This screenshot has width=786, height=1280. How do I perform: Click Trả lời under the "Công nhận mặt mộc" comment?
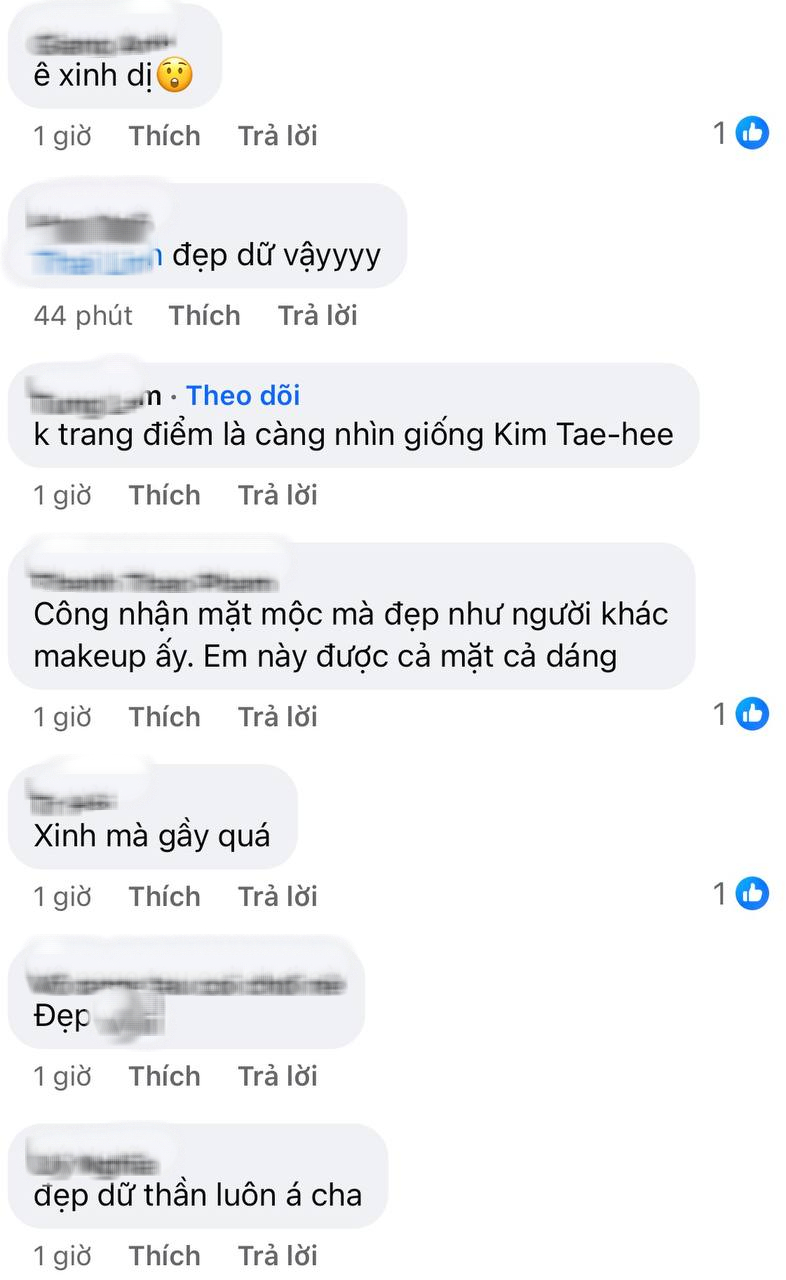(x=277, y=716)
